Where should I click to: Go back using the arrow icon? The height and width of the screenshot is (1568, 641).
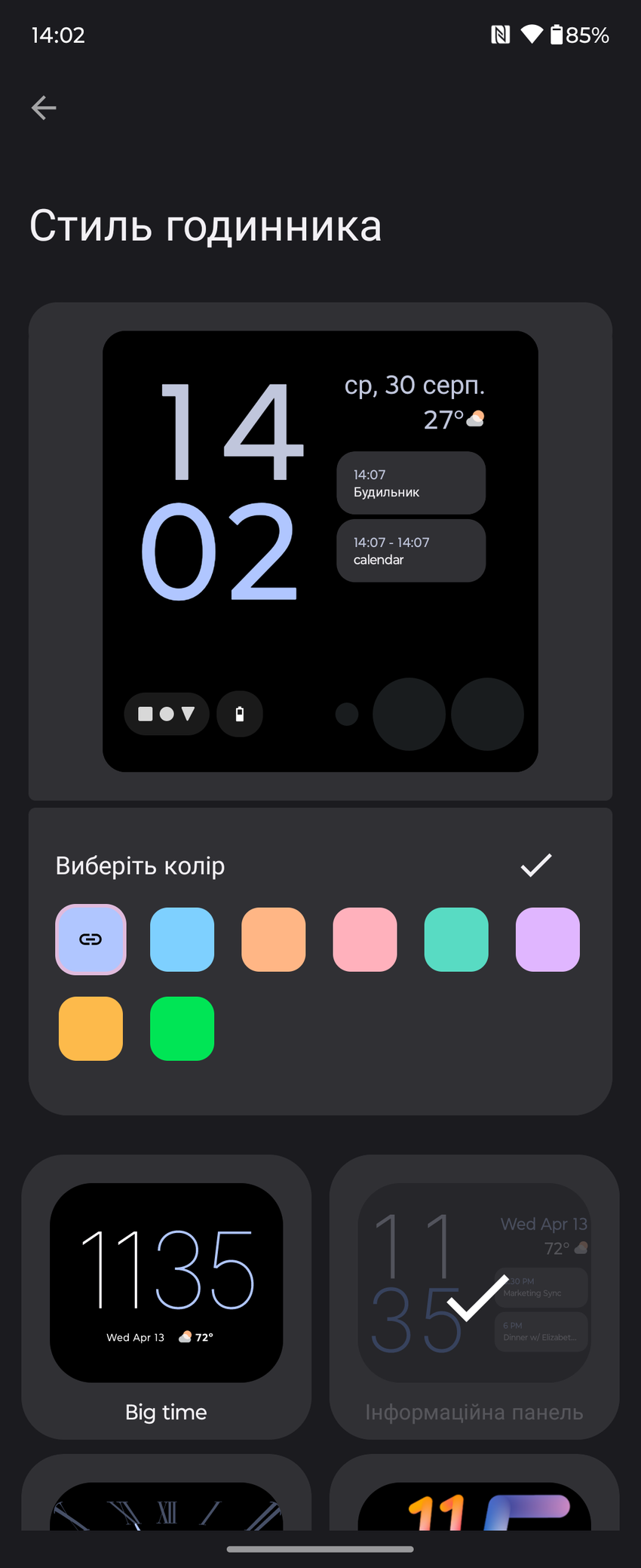[44, 108]
